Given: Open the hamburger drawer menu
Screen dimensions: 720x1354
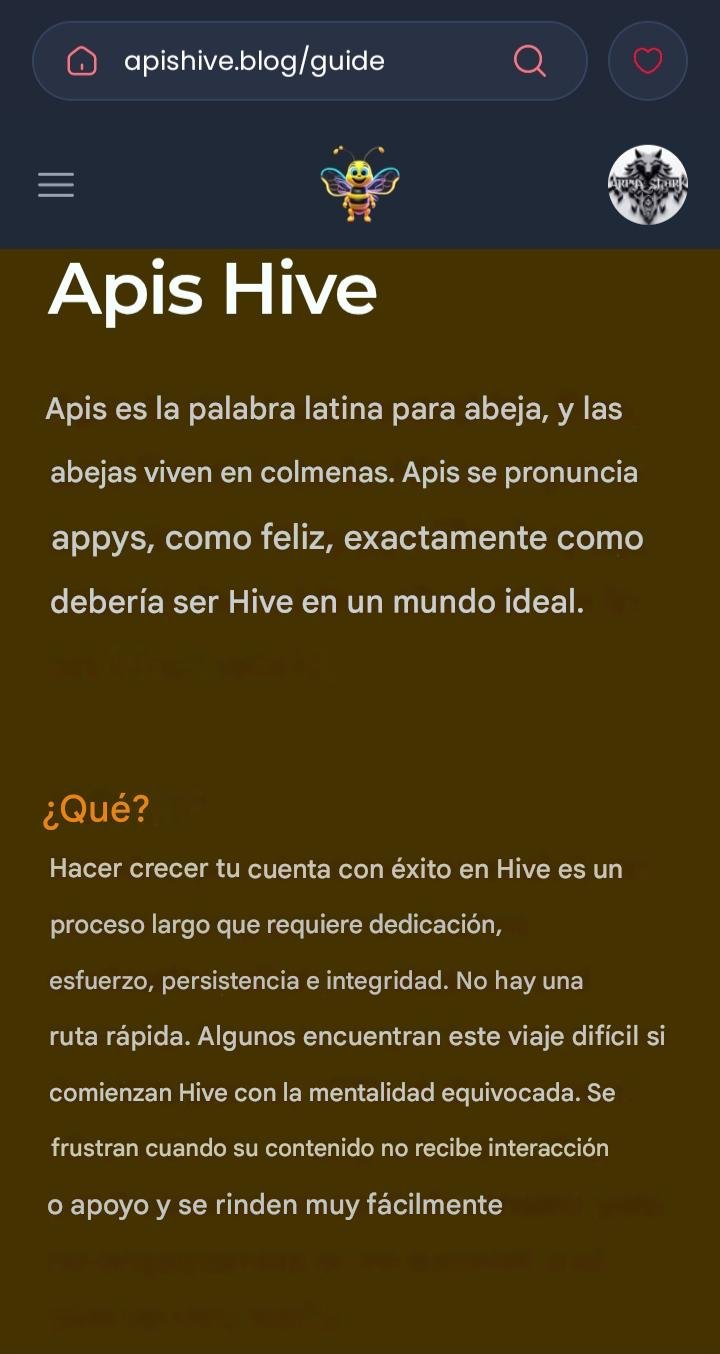Looking at the screenshot, I should pyautogui.click(x=56, y=185).
